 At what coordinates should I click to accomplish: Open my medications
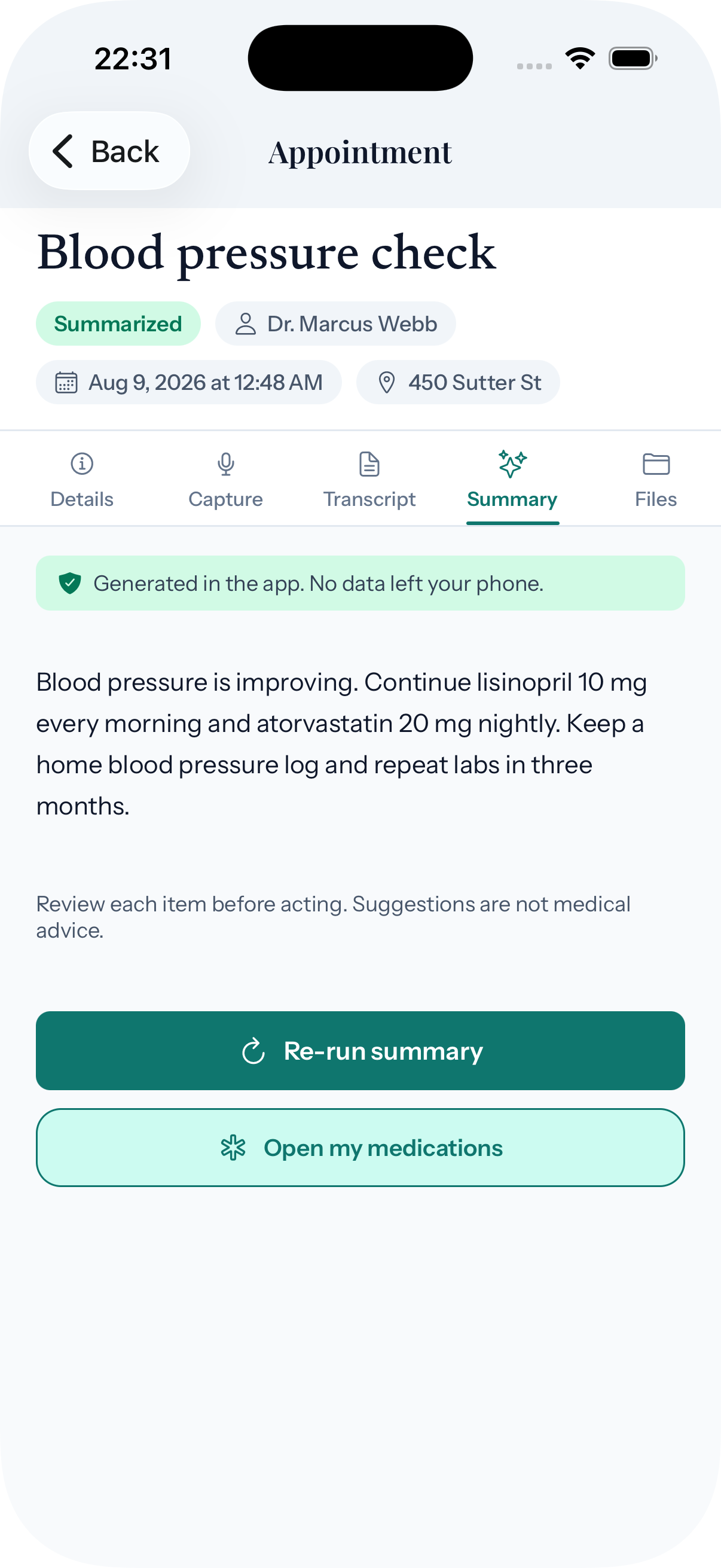(360, 1148)
